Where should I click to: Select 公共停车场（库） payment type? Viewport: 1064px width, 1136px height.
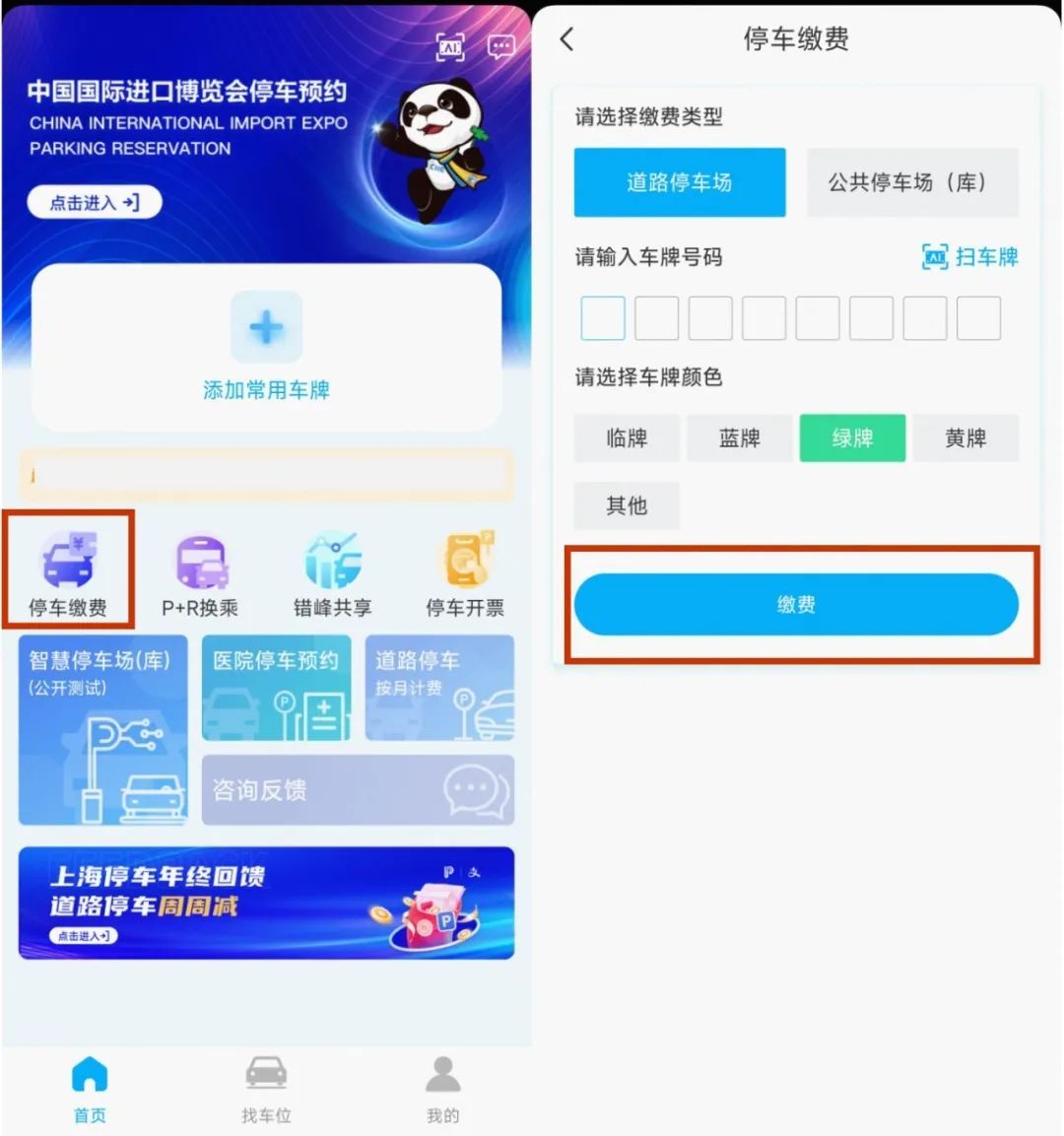tap(911, 182)
